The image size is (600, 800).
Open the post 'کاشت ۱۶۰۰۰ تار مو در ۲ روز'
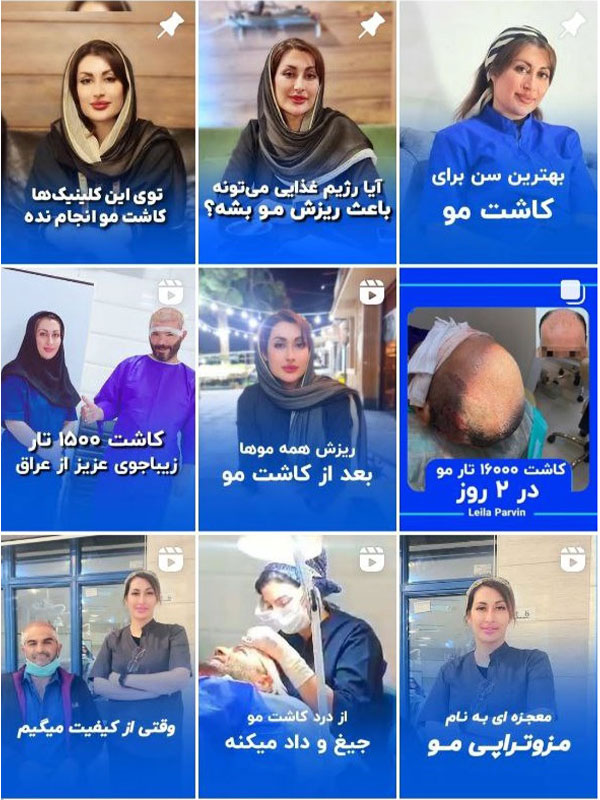[498, 398]
